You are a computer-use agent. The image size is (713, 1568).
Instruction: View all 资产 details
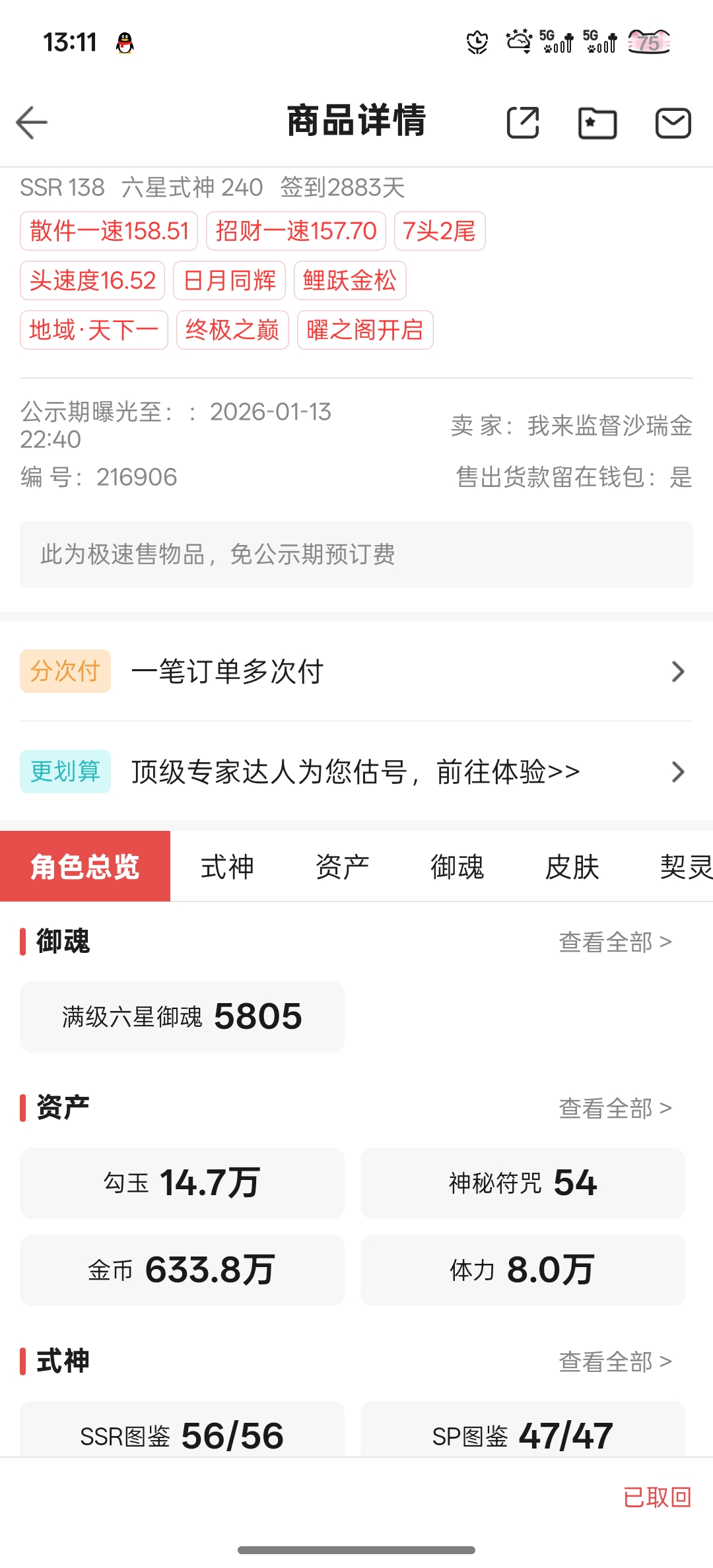tap(615, 1108)
